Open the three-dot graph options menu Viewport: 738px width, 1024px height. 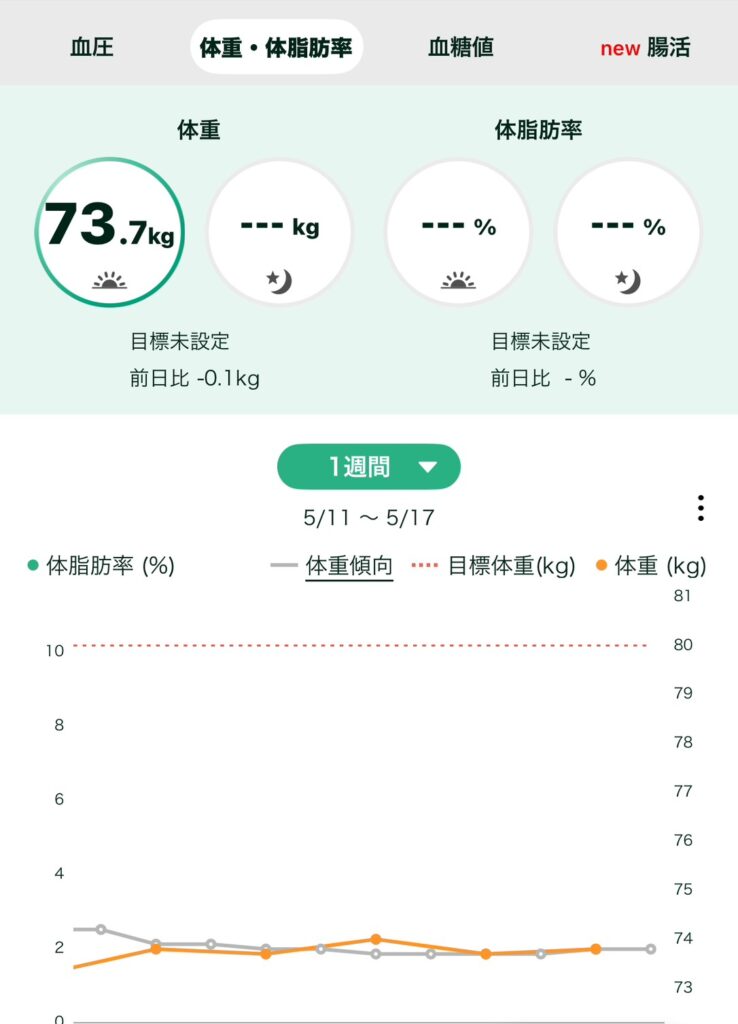point(701,508)
